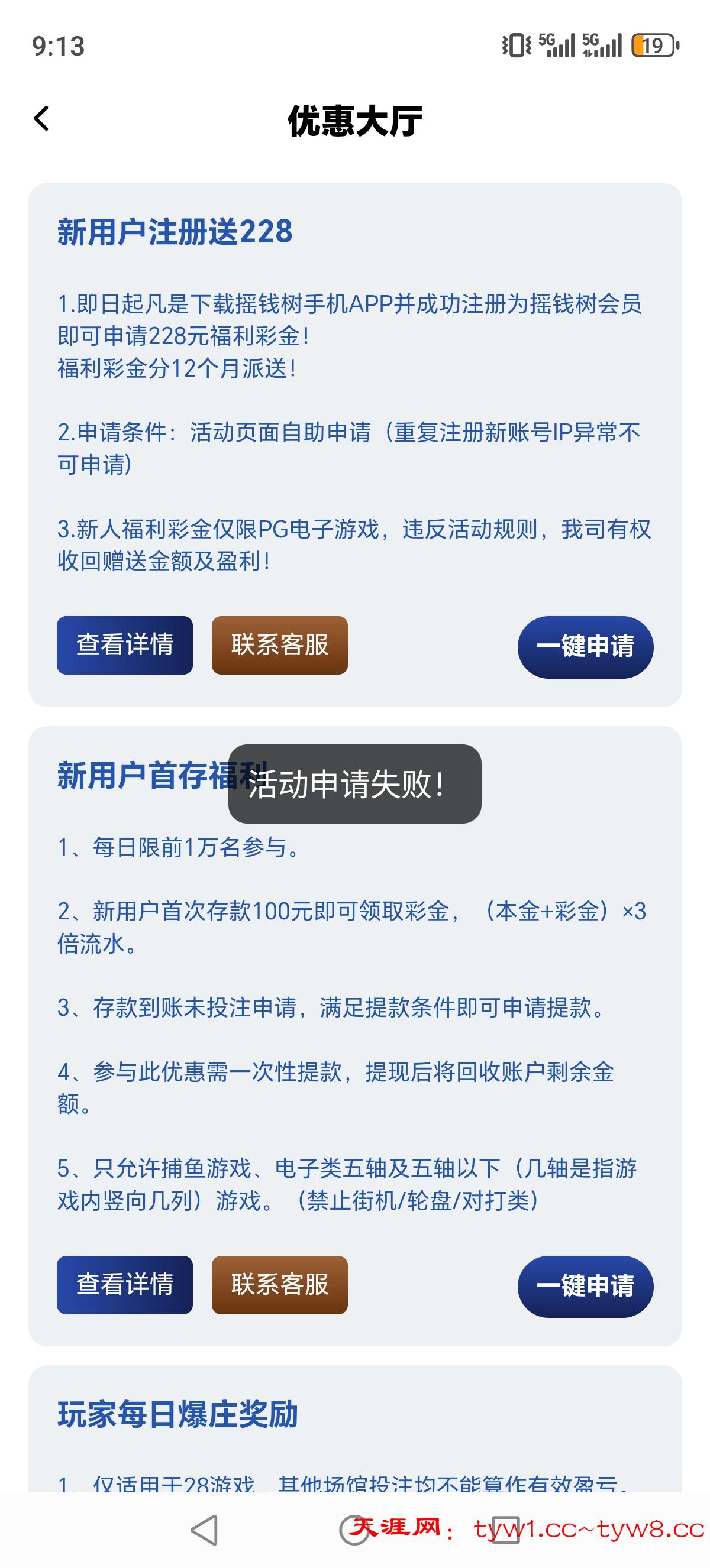The width and height of the screenshot is (710, 1568).
Task: Contact customer service for 新用户注册送228
Action: (x=279, y=645)
